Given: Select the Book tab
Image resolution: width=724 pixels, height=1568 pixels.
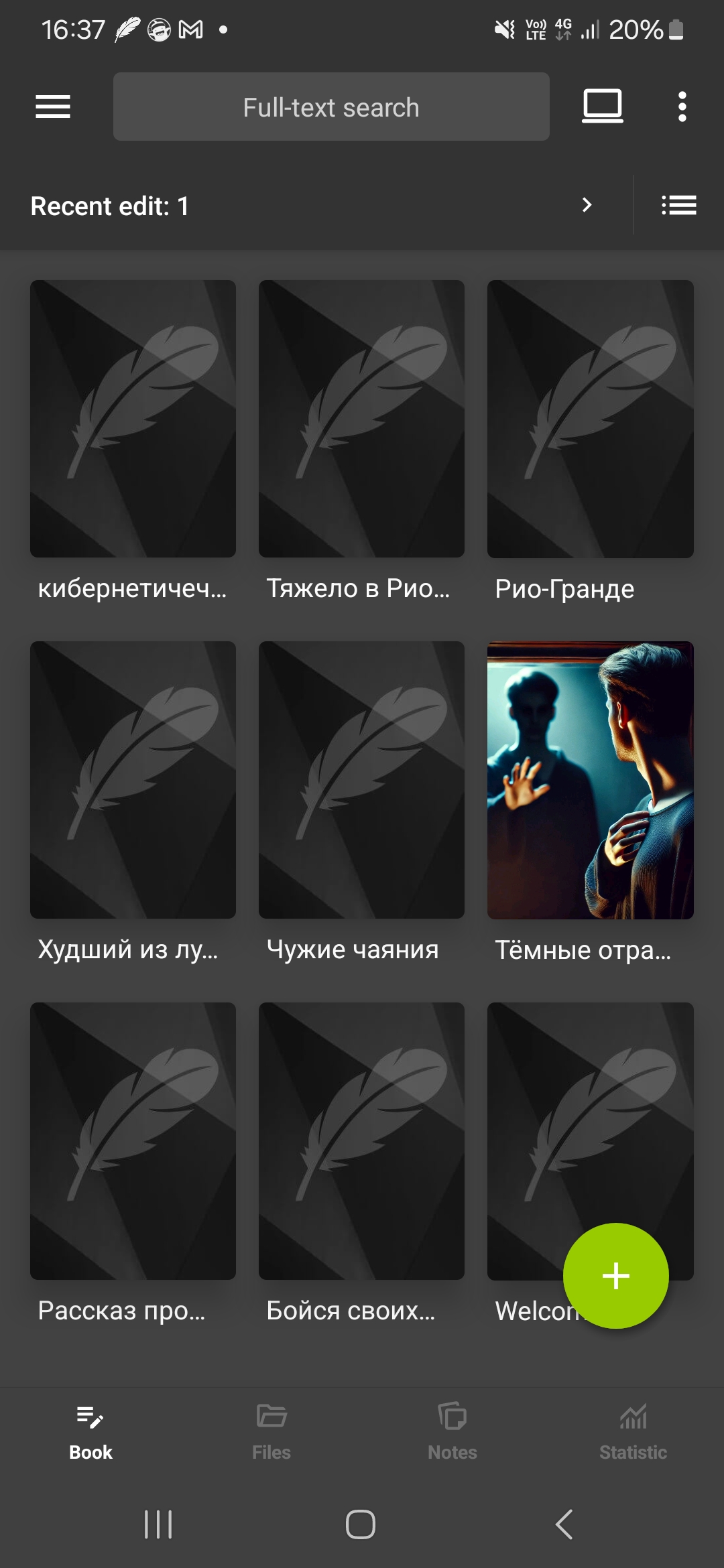Looking at the screenshot, I should [90, 1433].
